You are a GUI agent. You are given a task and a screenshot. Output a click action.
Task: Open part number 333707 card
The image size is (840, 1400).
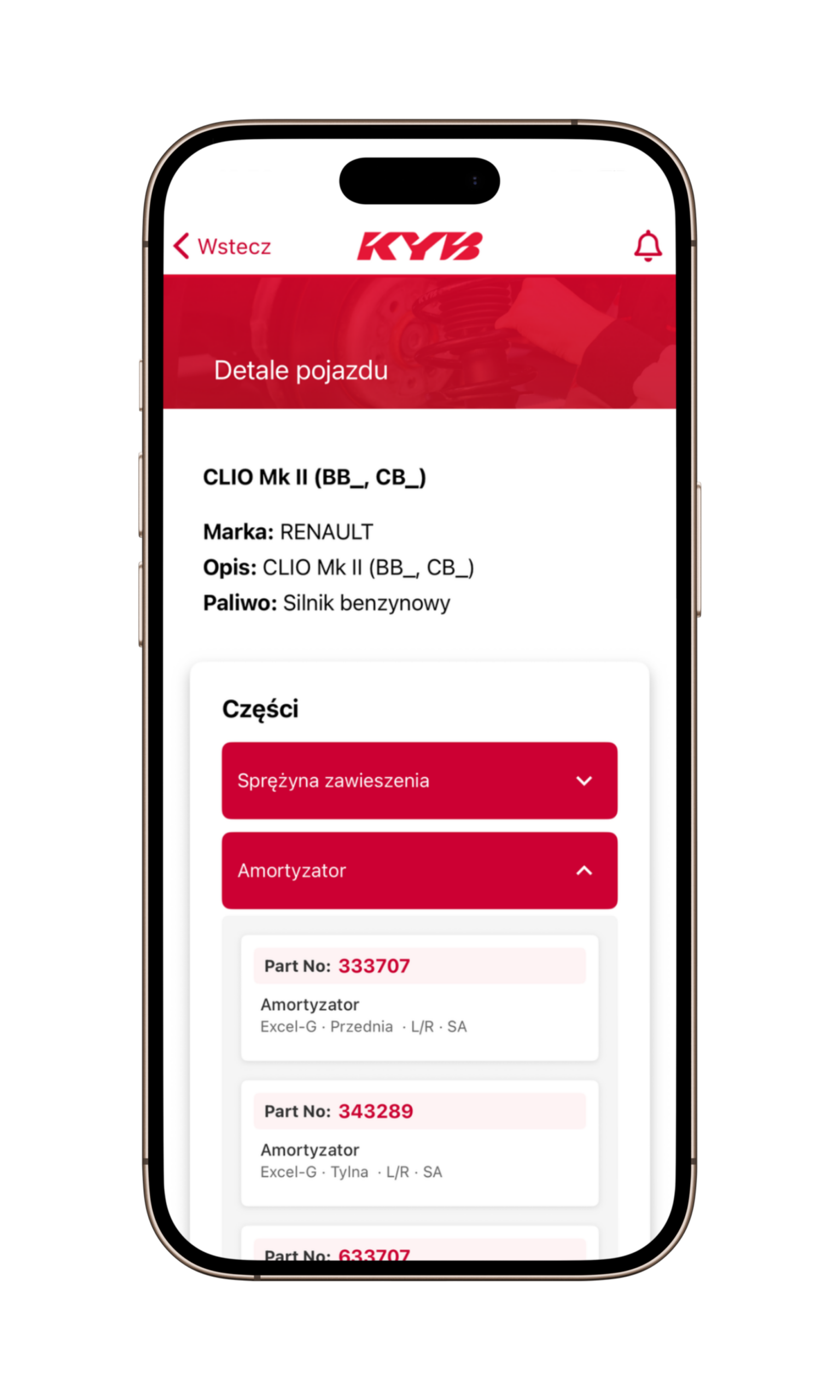(x=419, y=997)
